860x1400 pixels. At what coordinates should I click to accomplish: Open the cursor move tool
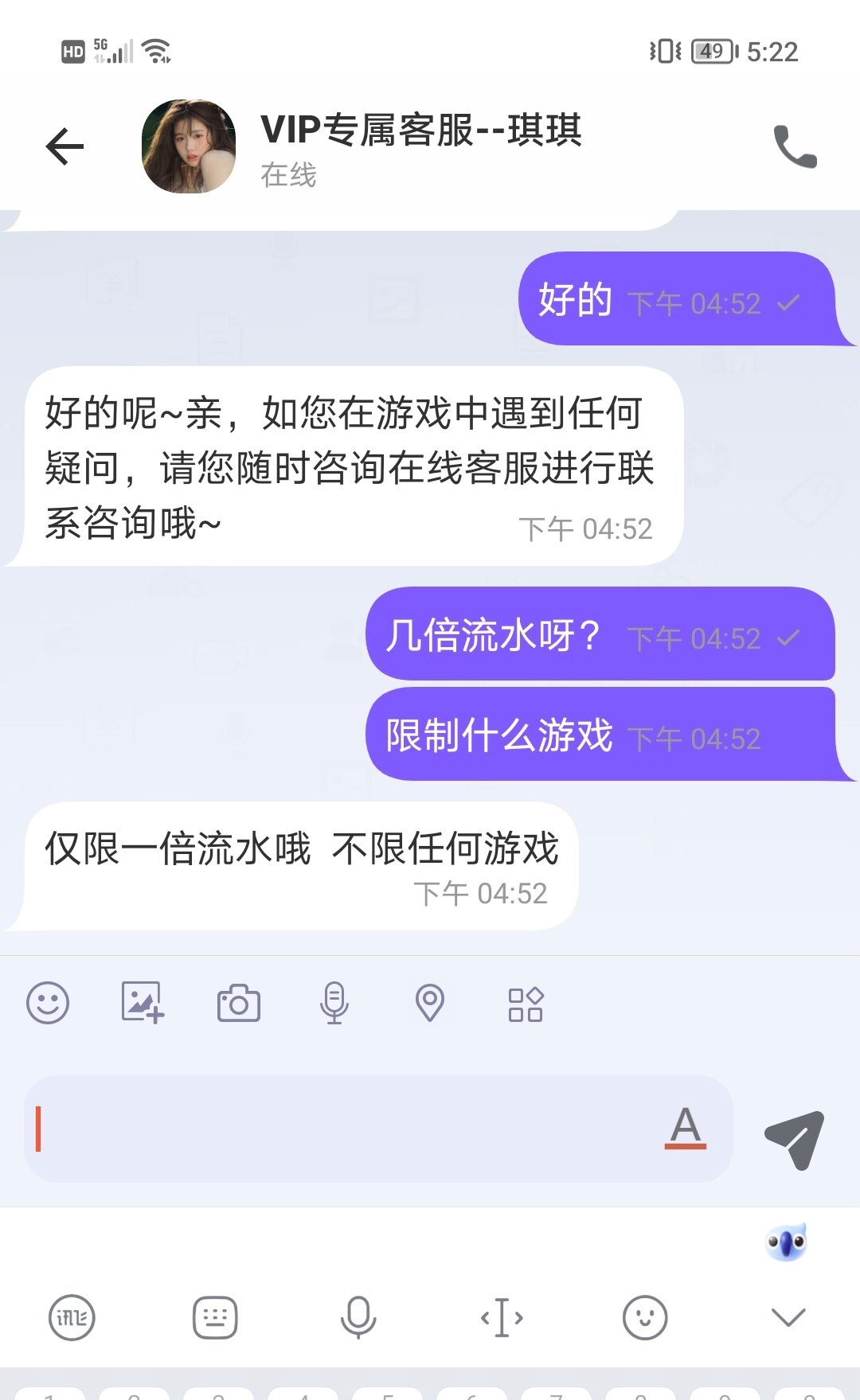coord(502,1317)
